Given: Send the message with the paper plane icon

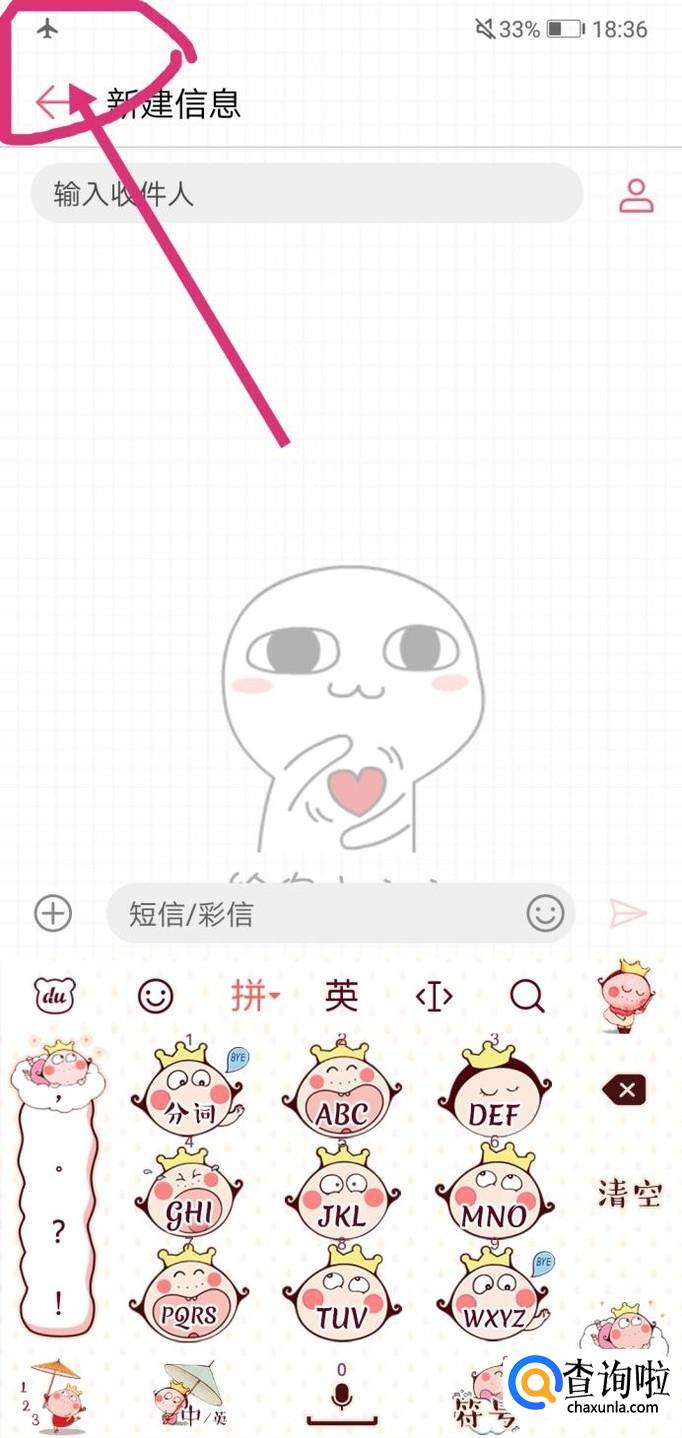Looking at the screenshot, I should [629, 913].
